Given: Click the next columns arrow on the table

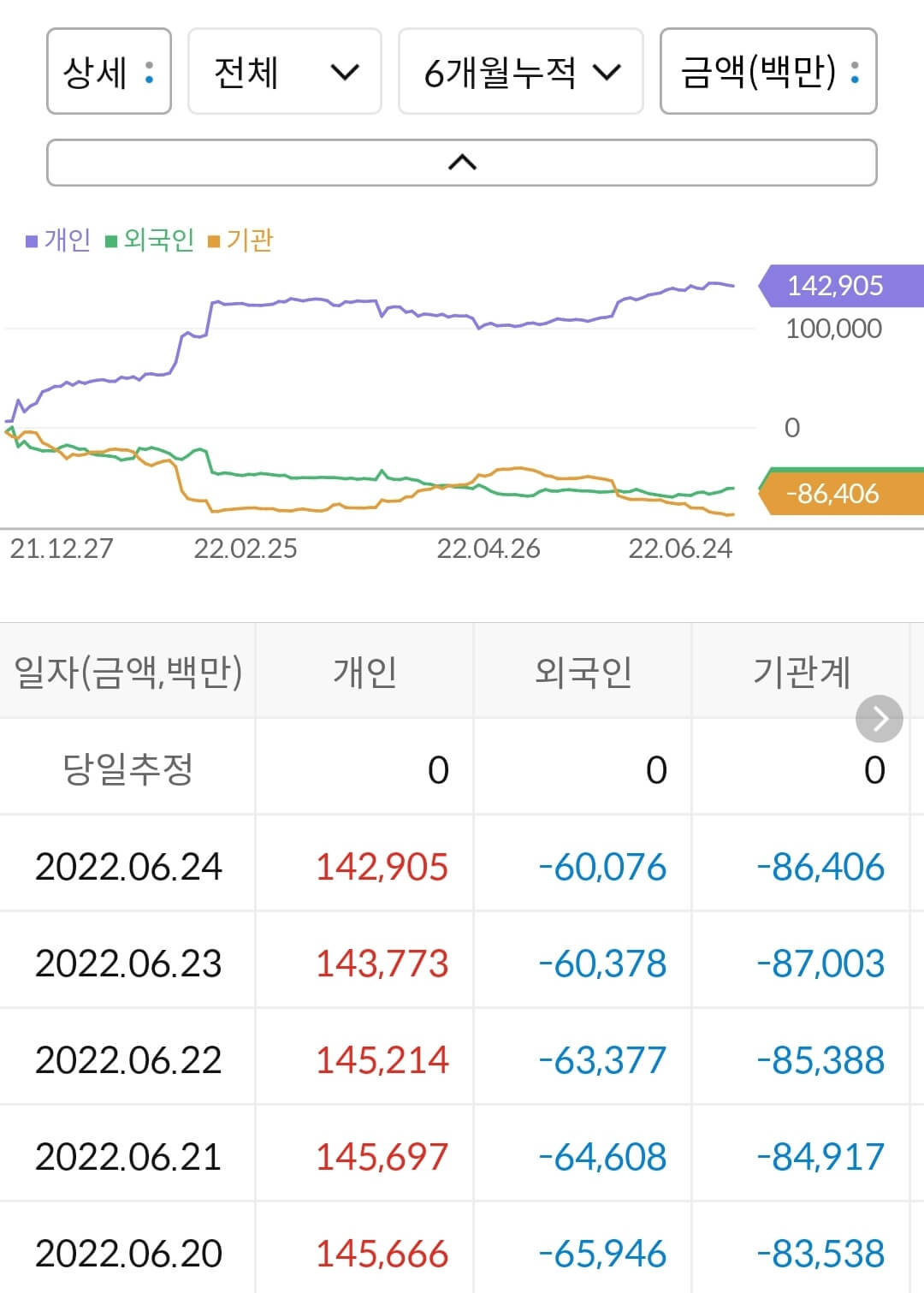Looking at the screenshot, I should point(879,719).
